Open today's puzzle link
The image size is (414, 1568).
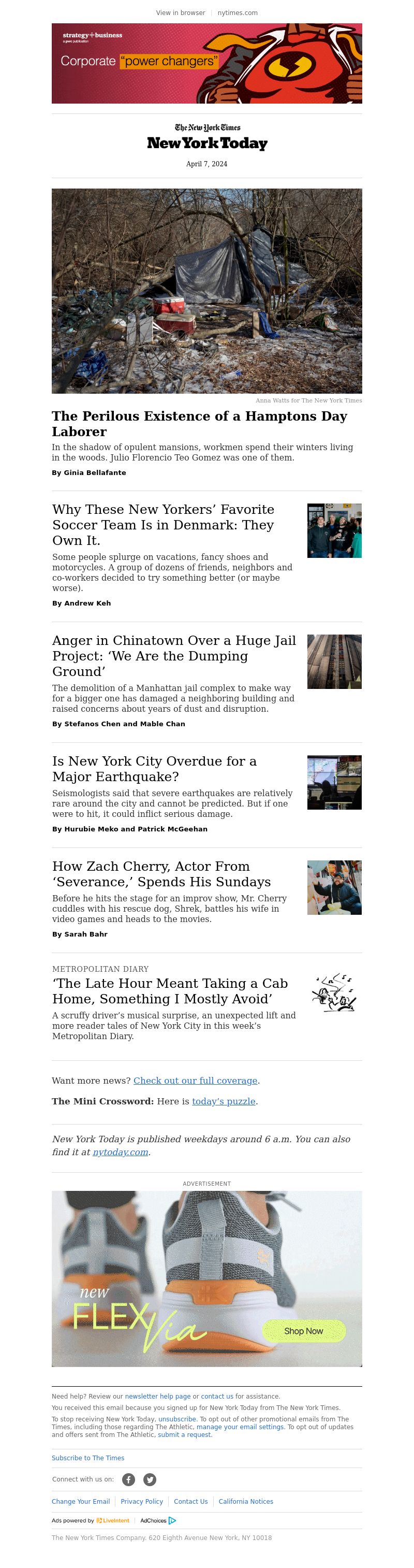[x=224, y=1101]
